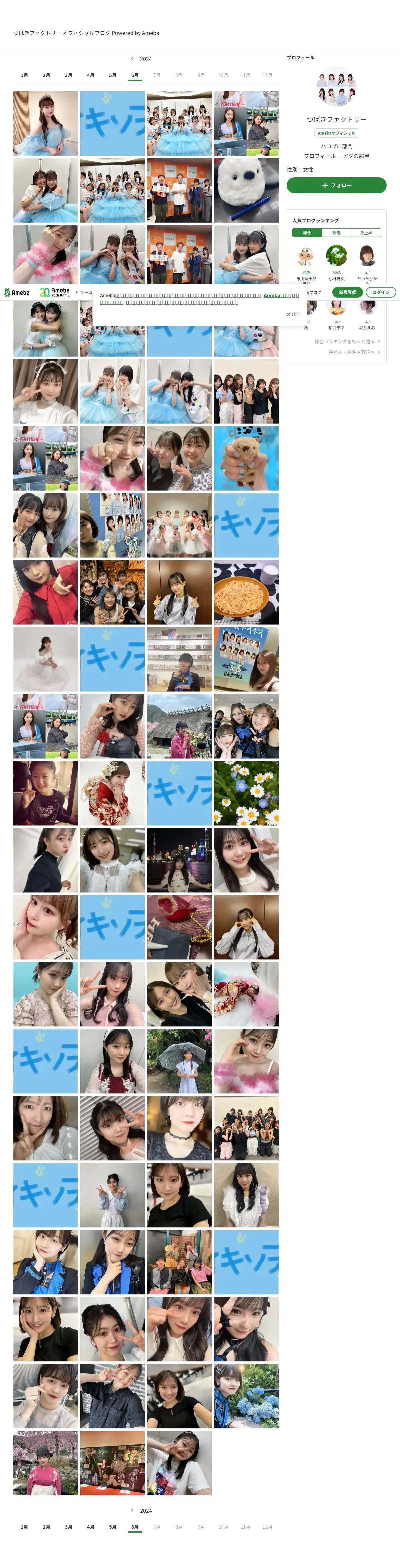400x1568 pixels.
Task: Open the daisies and blue flowers photo
Action: click(x=246, y=793)
